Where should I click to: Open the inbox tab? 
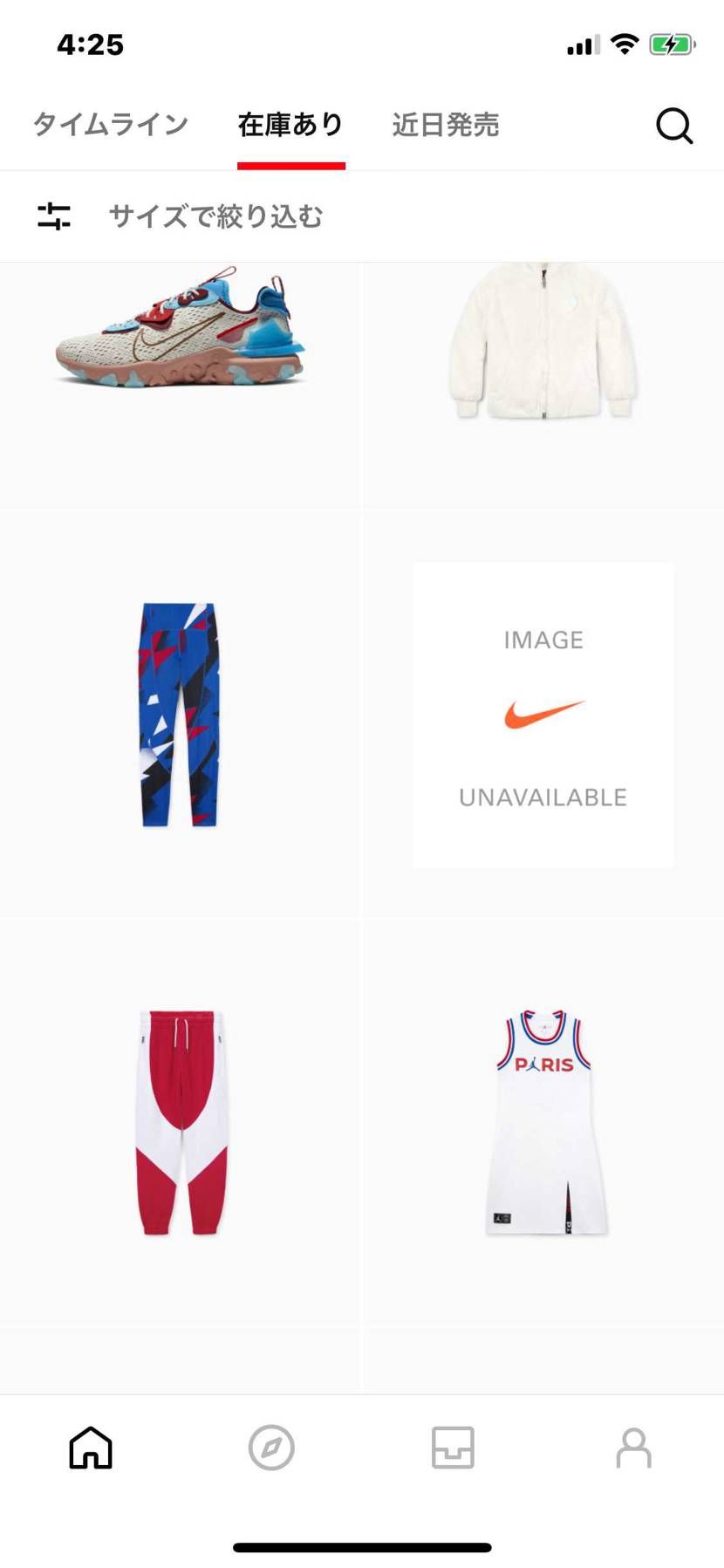[x=453, y=1448]
